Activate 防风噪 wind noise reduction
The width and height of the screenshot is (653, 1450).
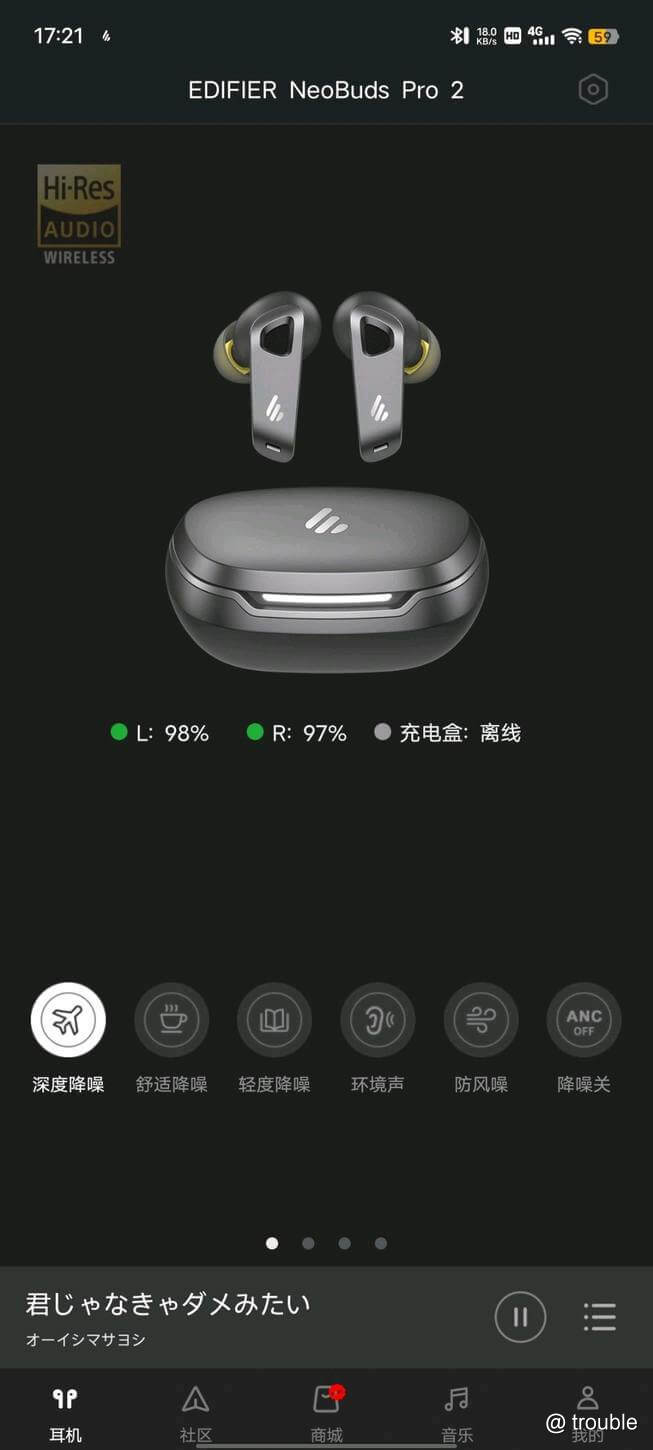481,1020
